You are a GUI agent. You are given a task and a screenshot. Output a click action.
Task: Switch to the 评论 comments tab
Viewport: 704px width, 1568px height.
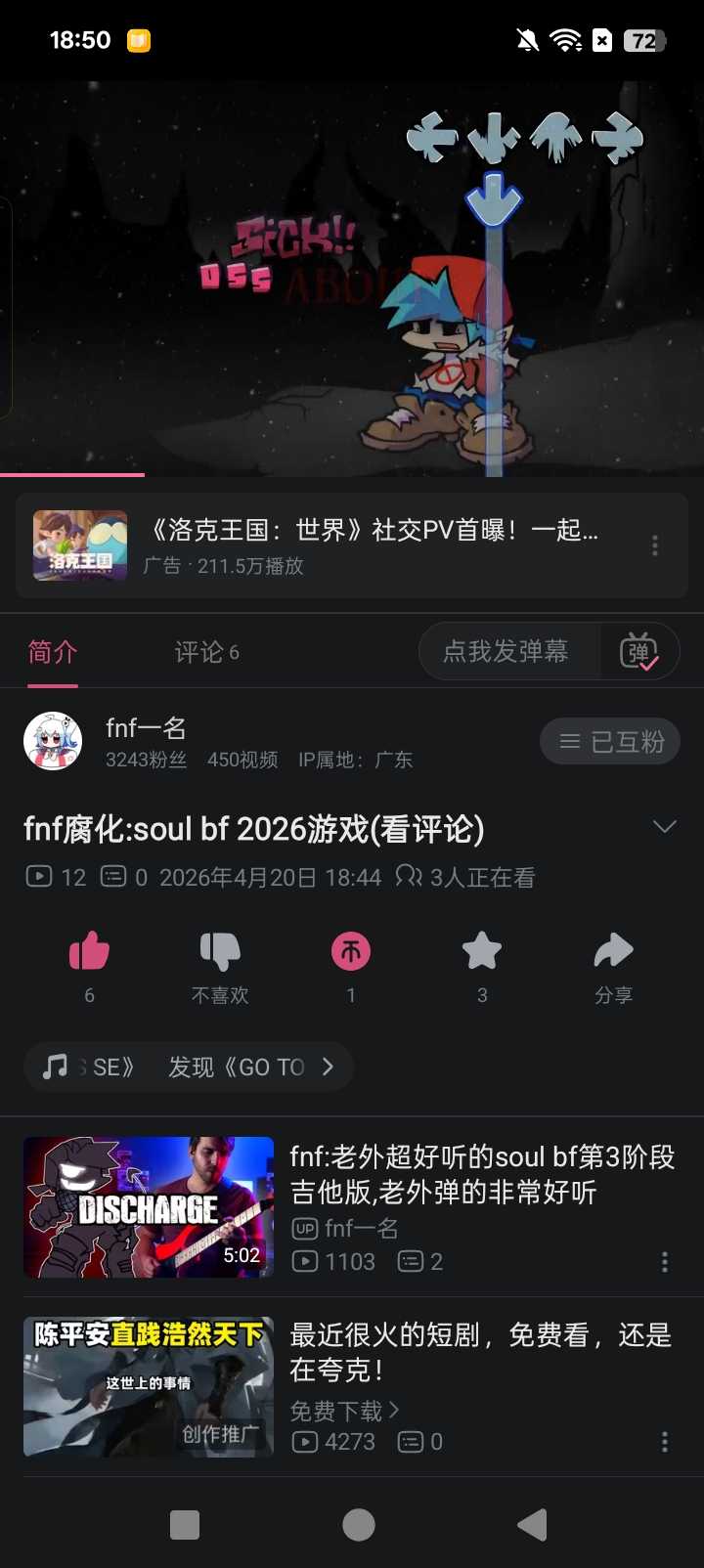(206, 652)
